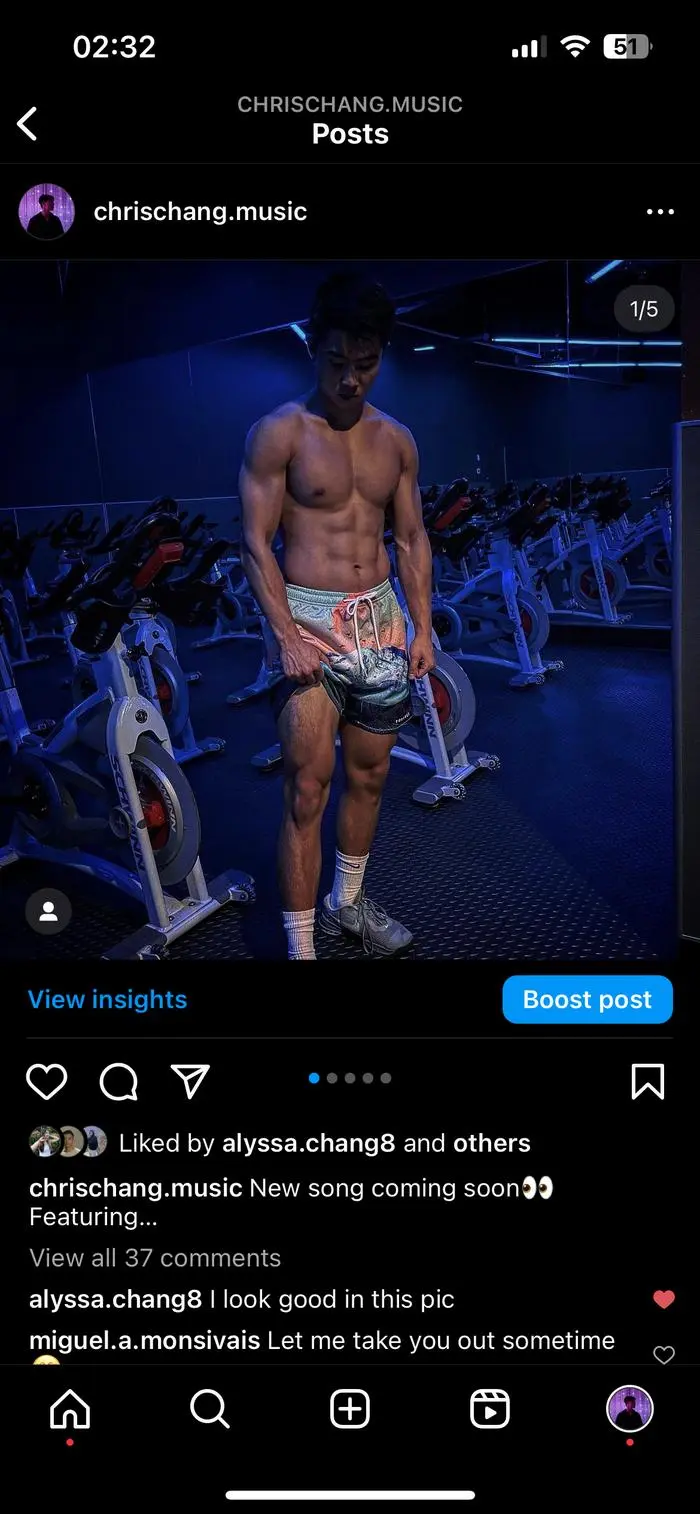The width and height of the screenshot is (700, 1514).
Task: Unlike alyssa.chang8's comment heart
Action: click(x=663, y=1300)
